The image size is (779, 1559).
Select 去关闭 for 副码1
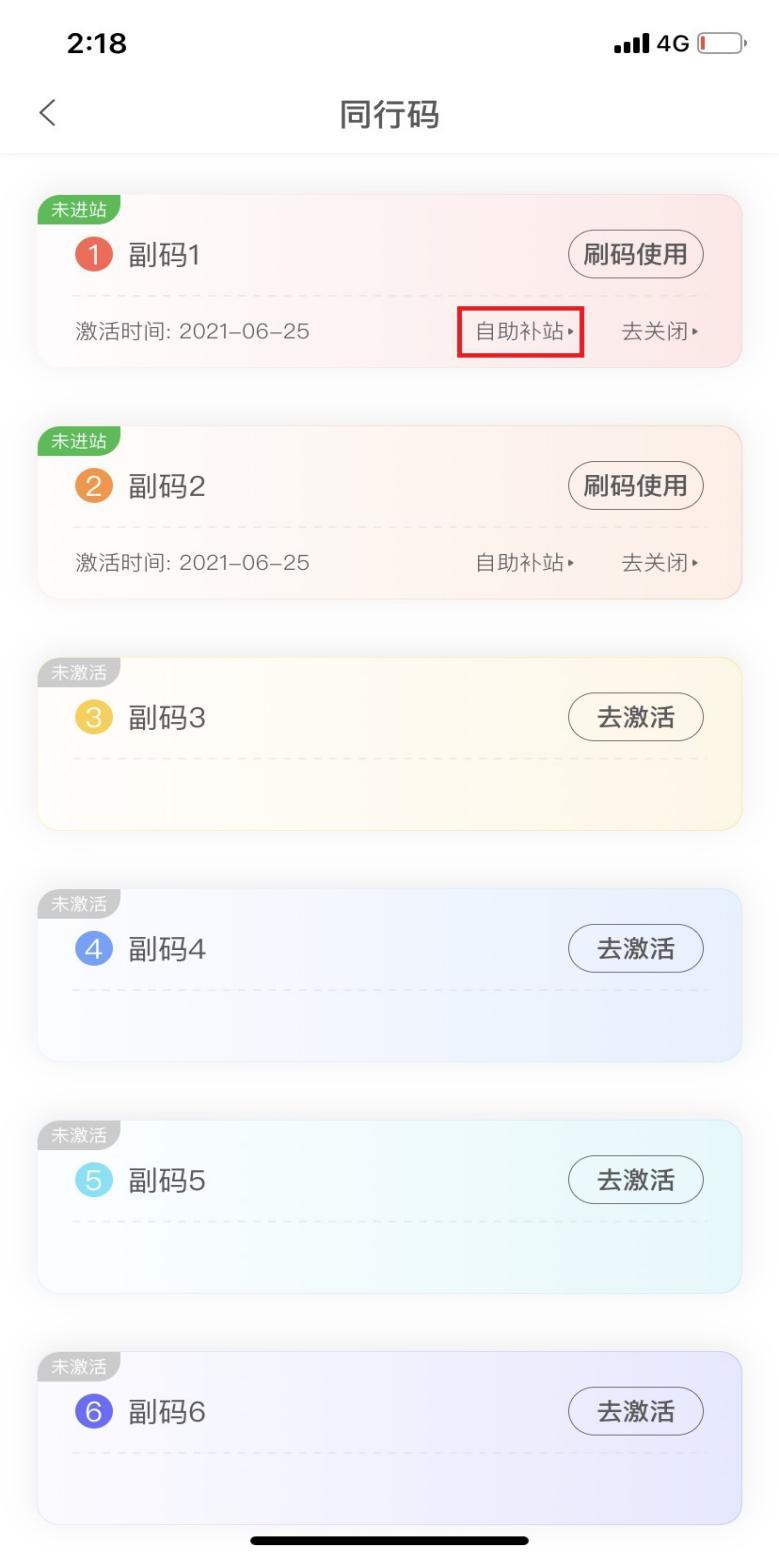(x=659, y=331)
